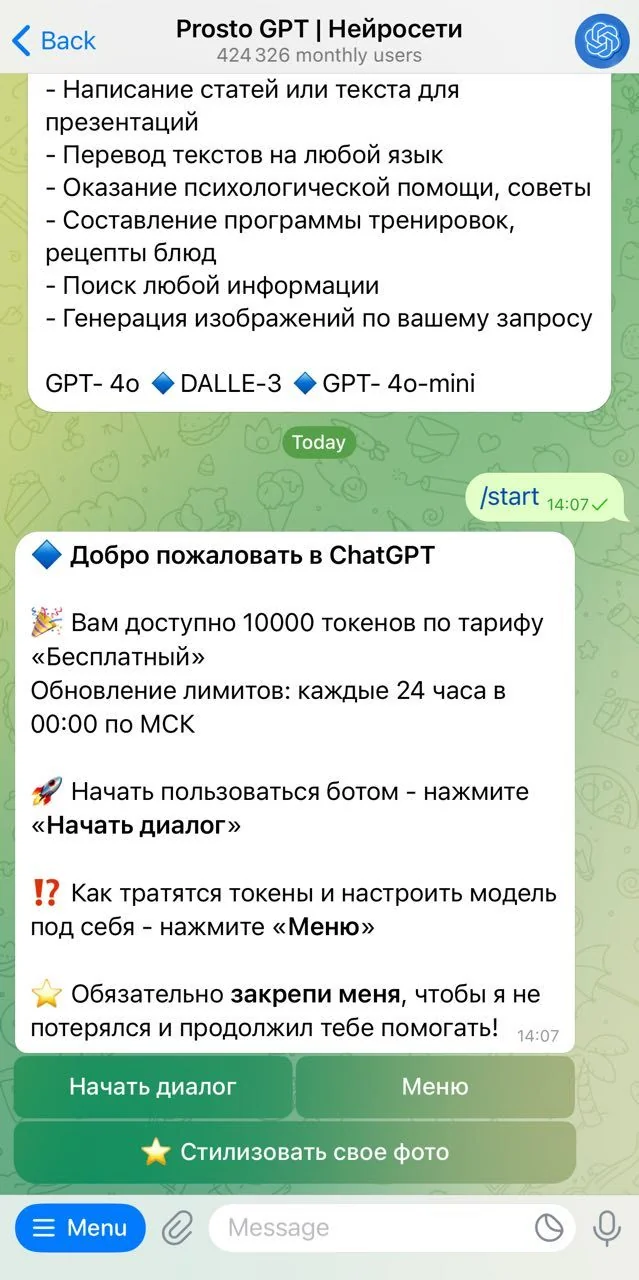Open bot info from the title header

pyautogui.click(x=319, y=41)
